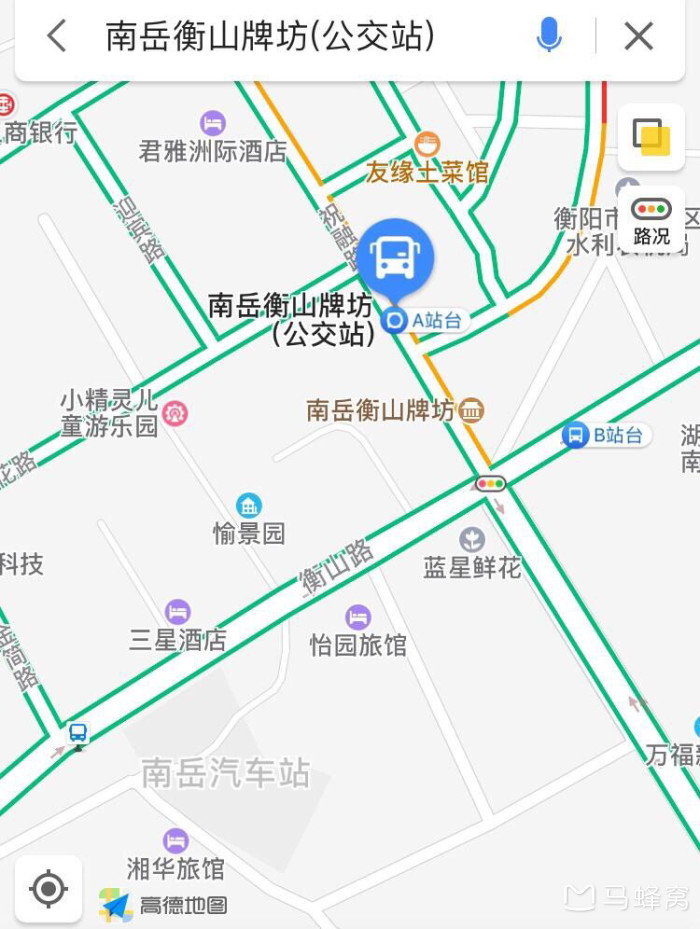Recenter the map on my location

click(x=48, y=888)
